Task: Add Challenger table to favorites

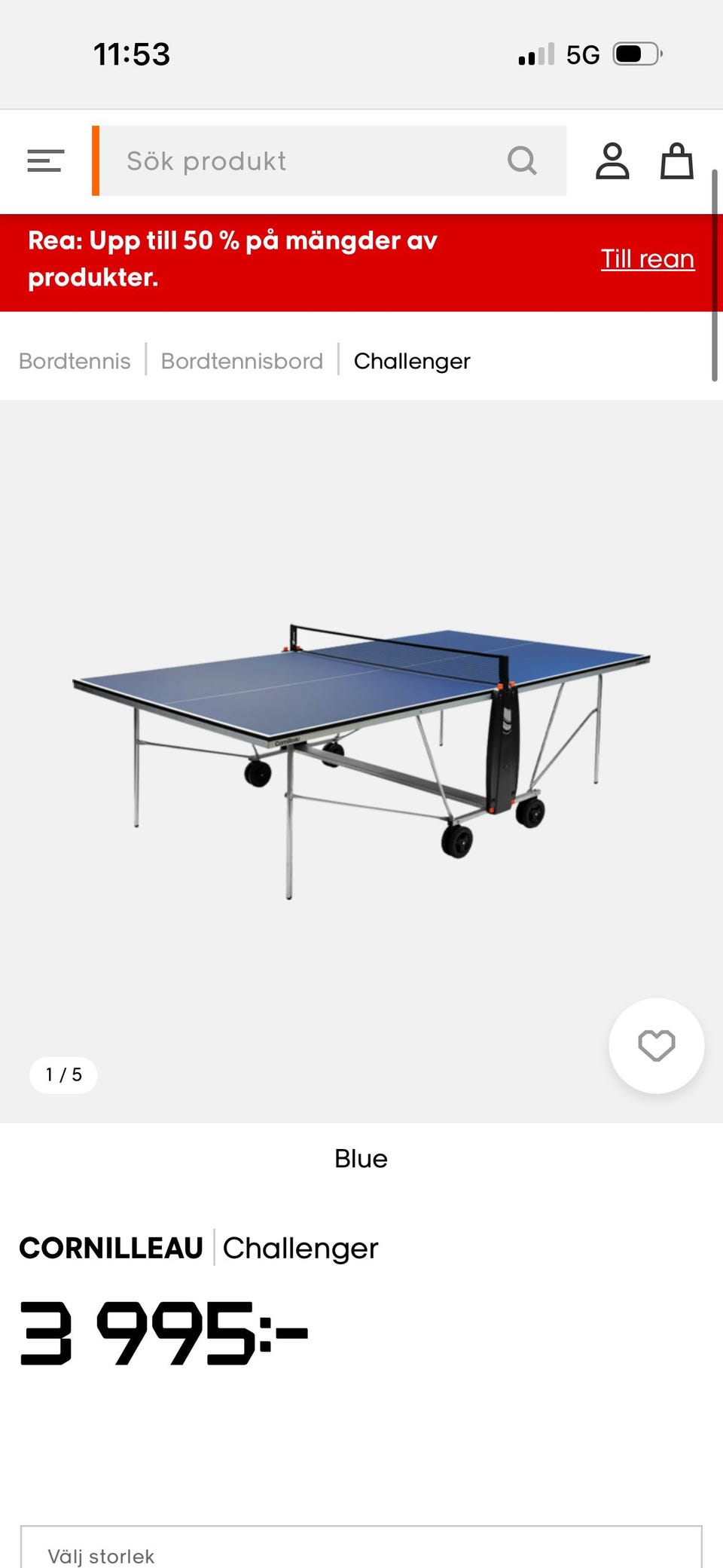Action: click(657, 1046)
